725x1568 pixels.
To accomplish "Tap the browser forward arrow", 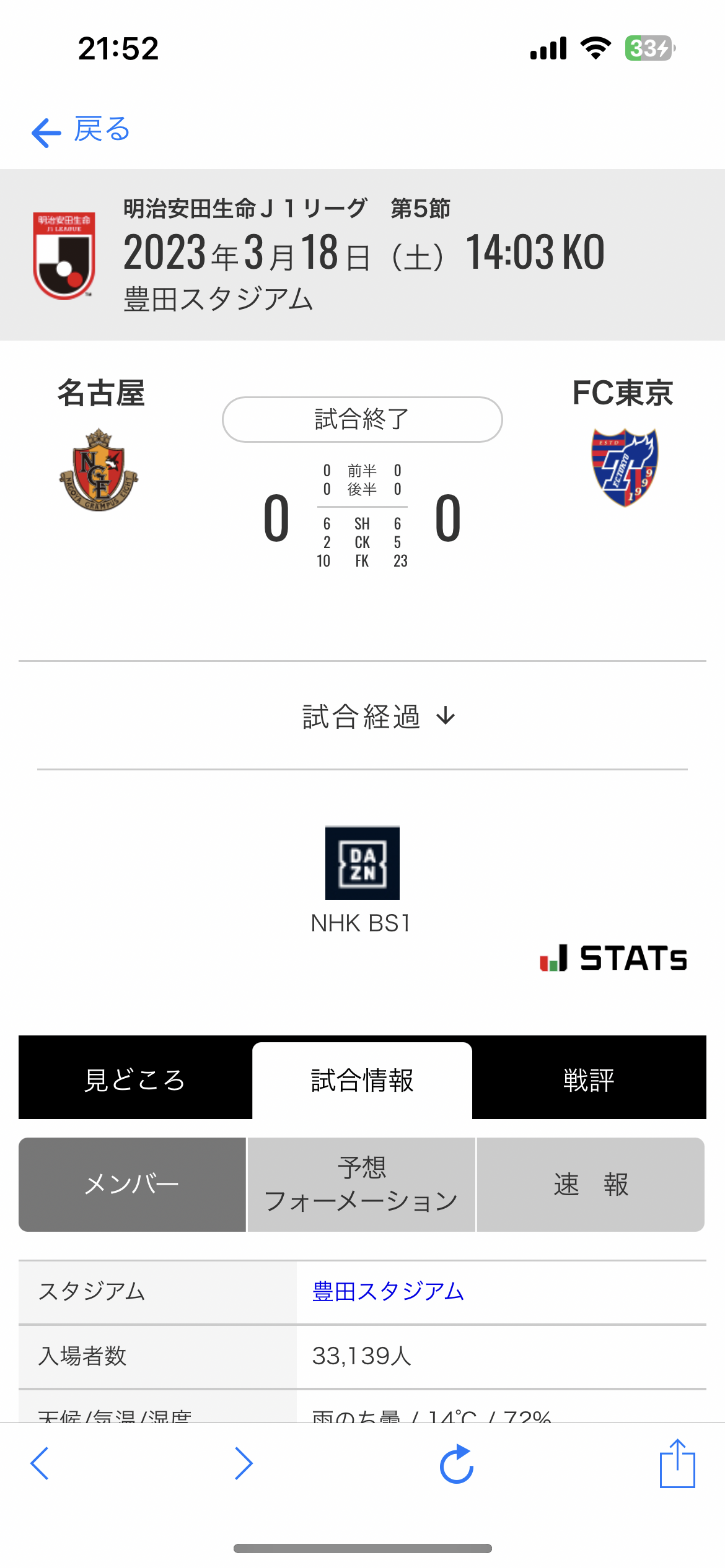I will [244, 1464].
